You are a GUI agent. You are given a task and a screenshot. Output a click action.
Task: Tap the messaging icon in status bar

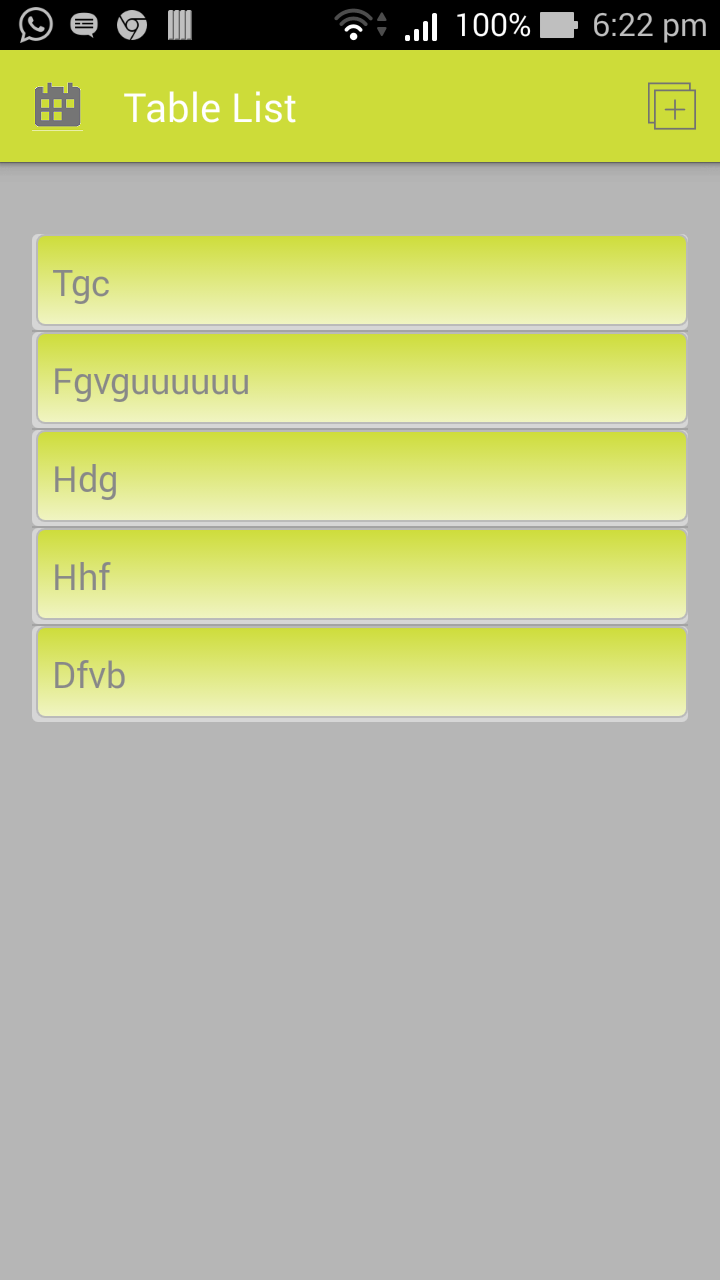tap(84, 24)
